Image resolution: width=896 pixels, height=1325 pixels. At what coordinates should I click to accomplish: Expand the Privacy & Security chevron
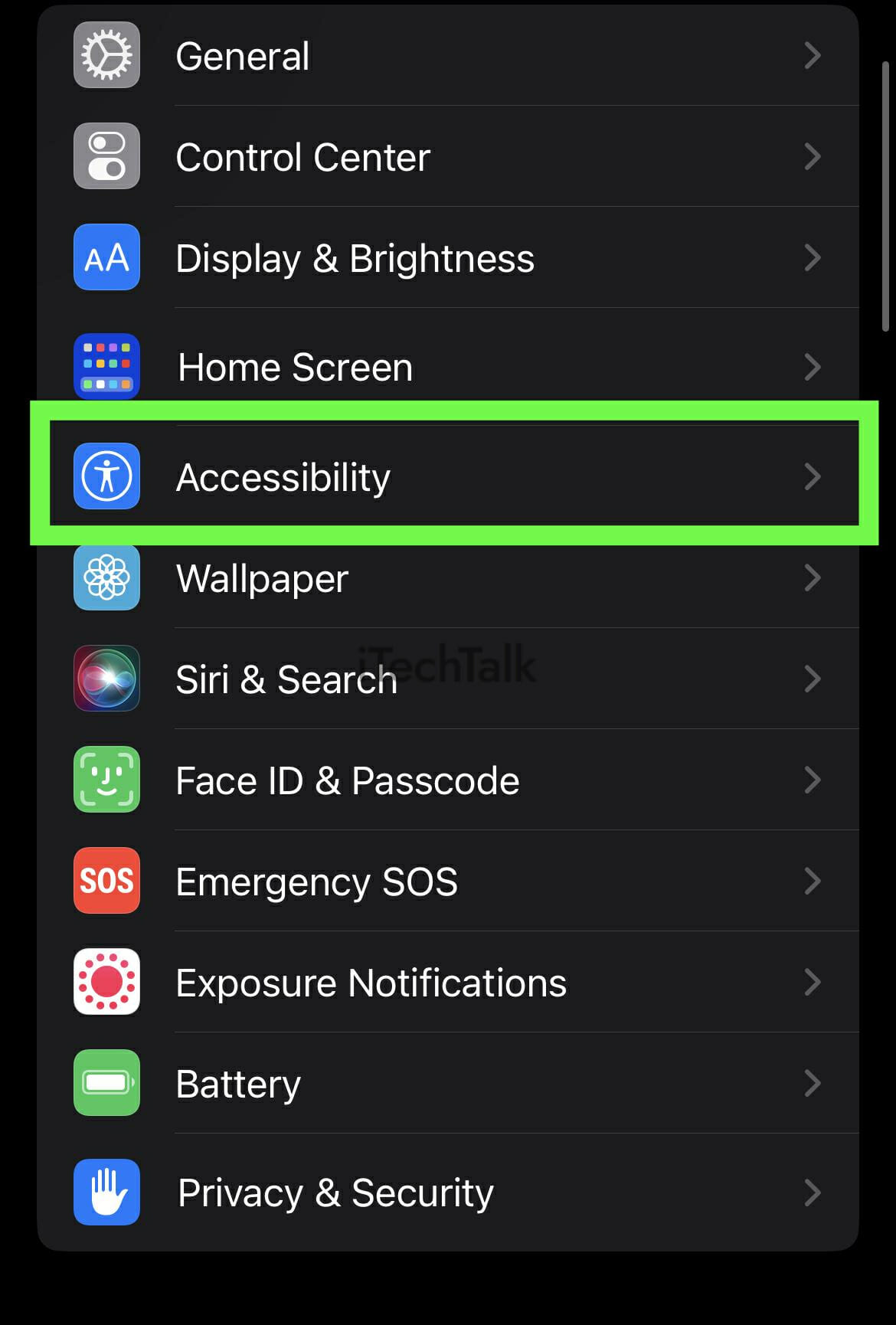point(813,1192)
